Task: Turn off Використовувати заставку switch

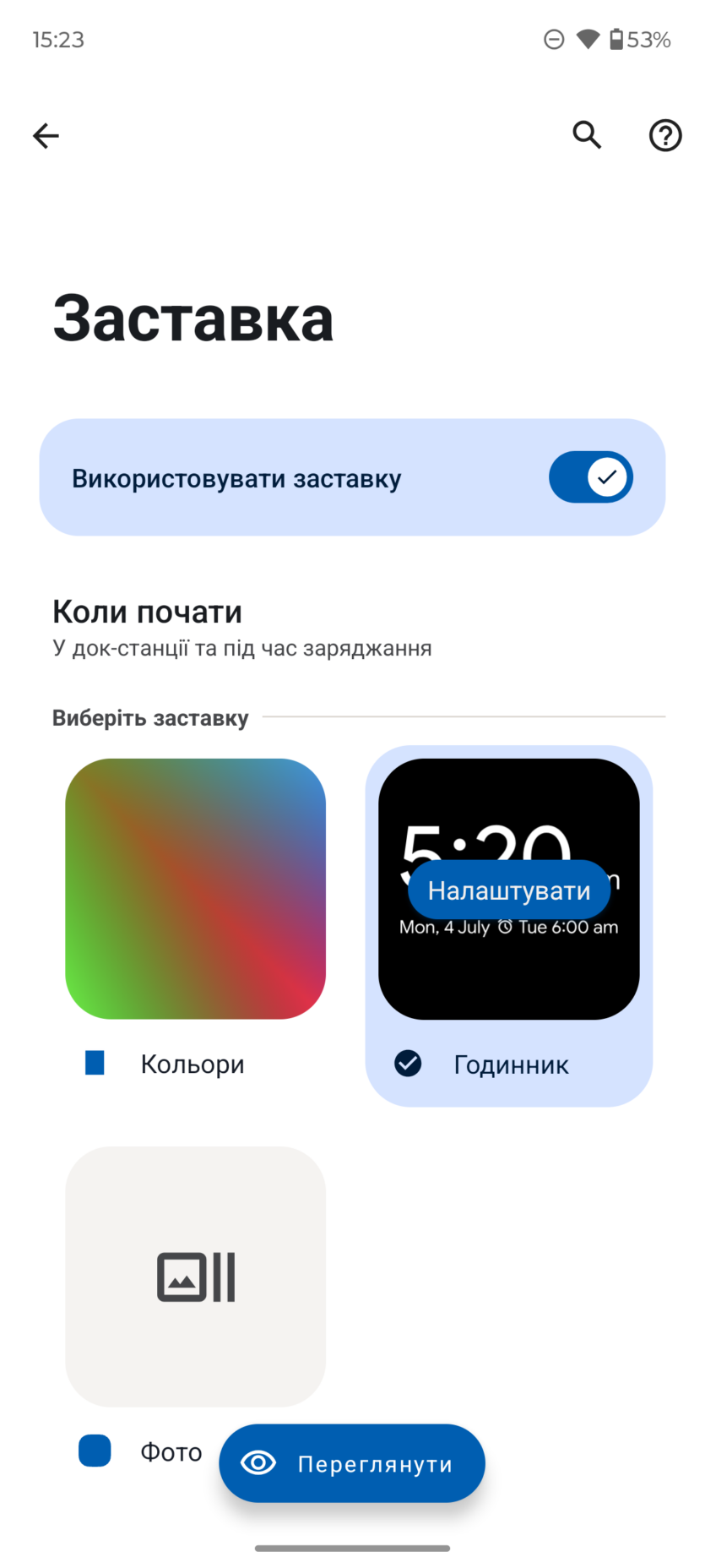Action: point(590,477)
